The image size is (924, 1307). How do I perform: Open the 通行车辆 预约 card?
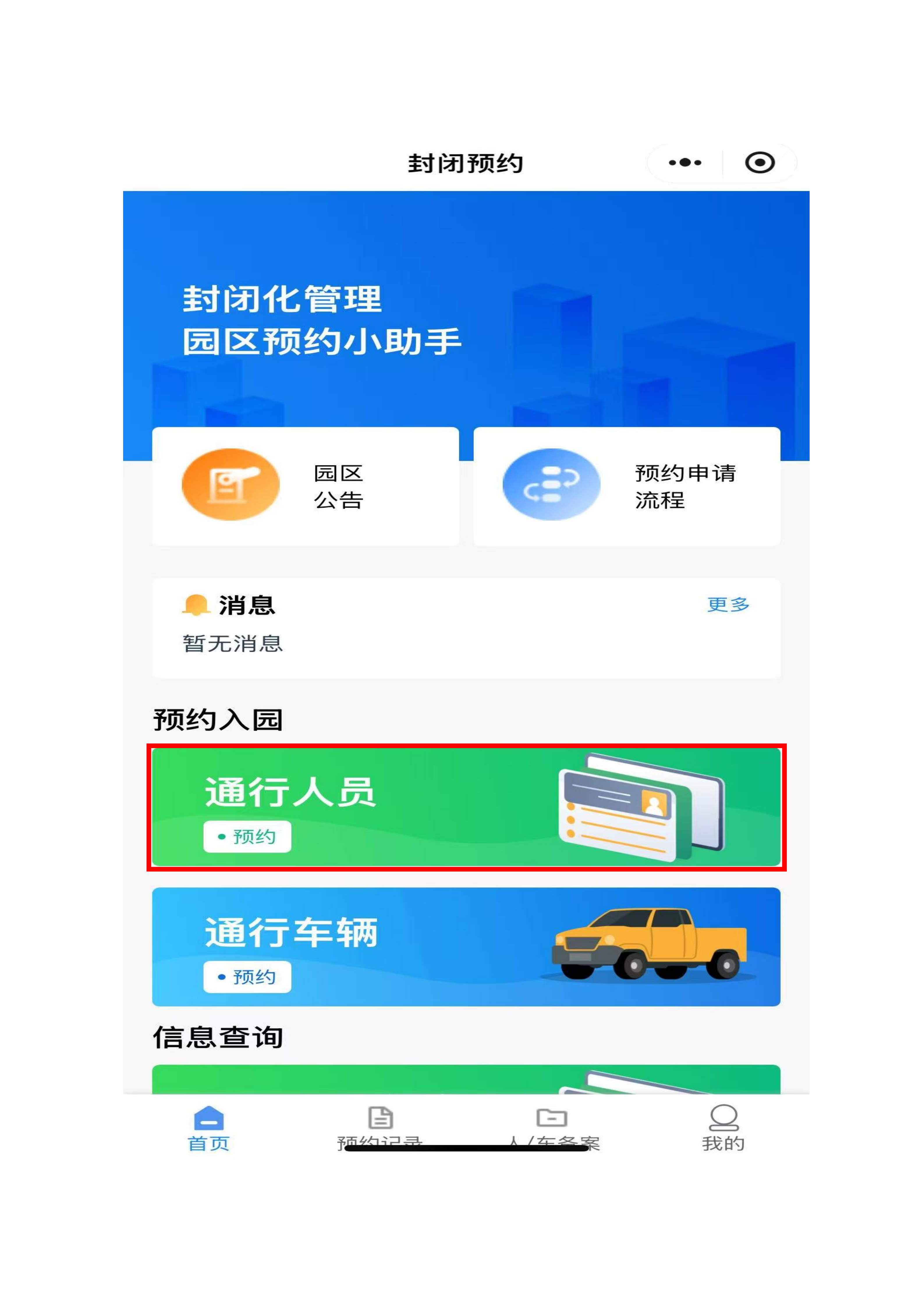466,947
